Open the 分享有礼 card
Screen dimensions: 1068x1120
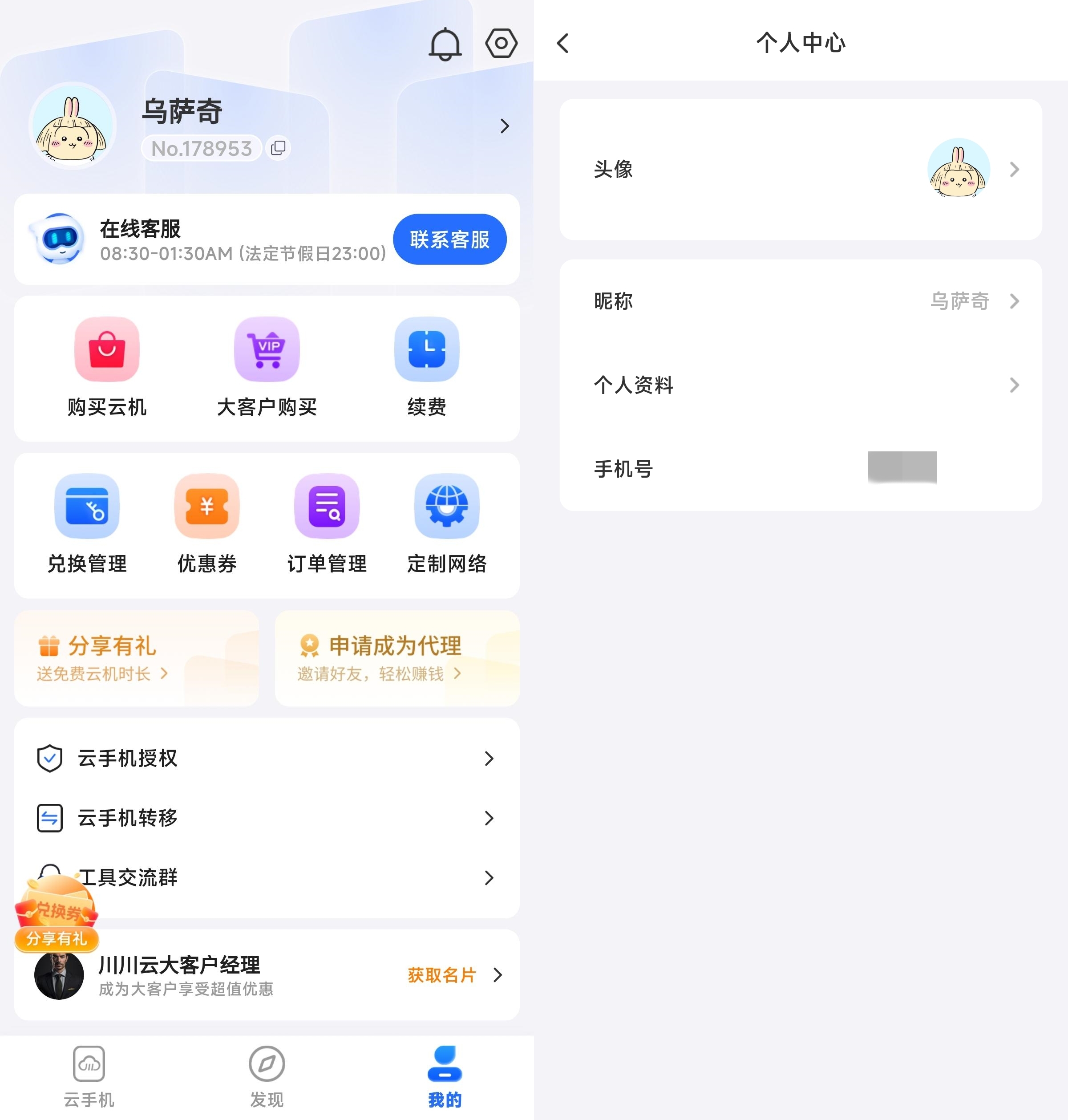(137, 658)
